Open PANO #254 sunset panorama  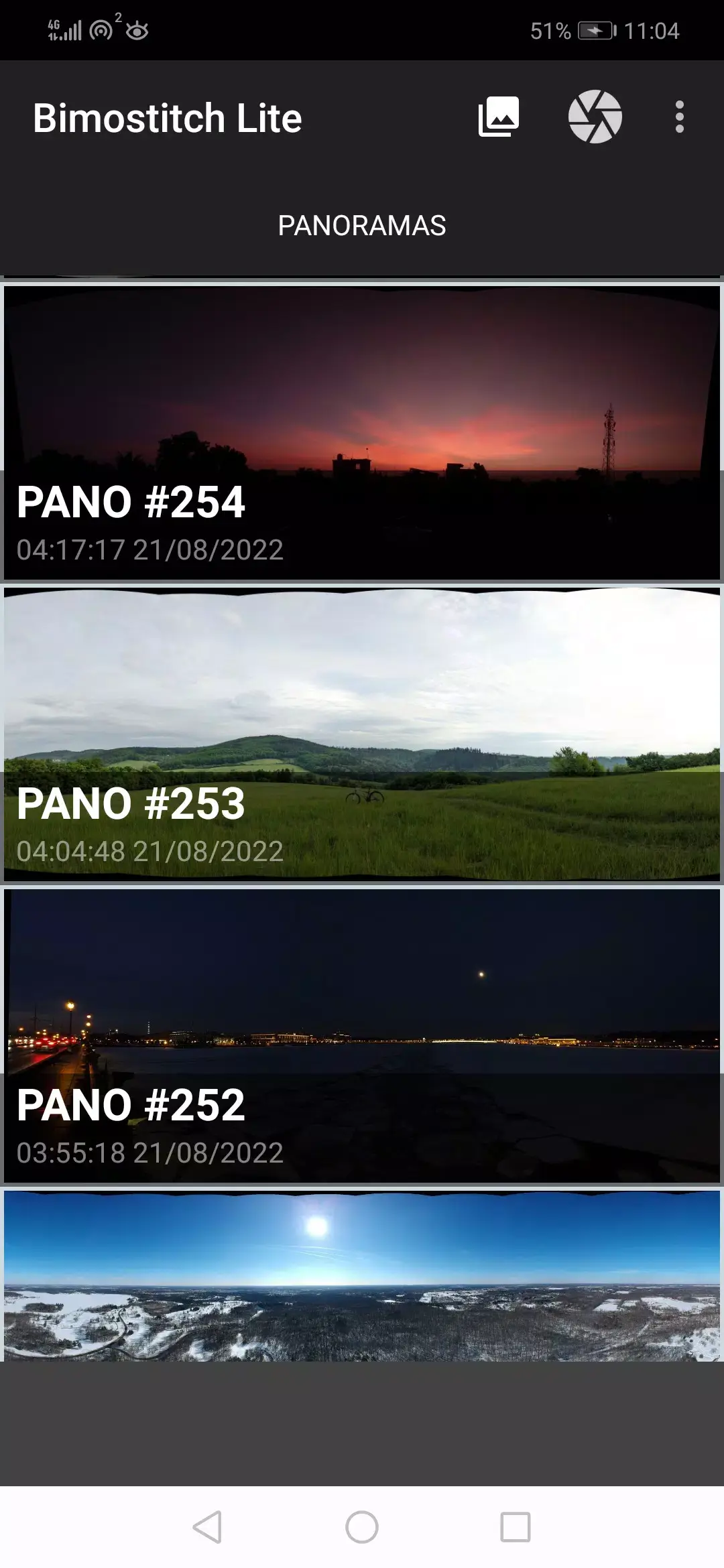(x=362, y=402)
